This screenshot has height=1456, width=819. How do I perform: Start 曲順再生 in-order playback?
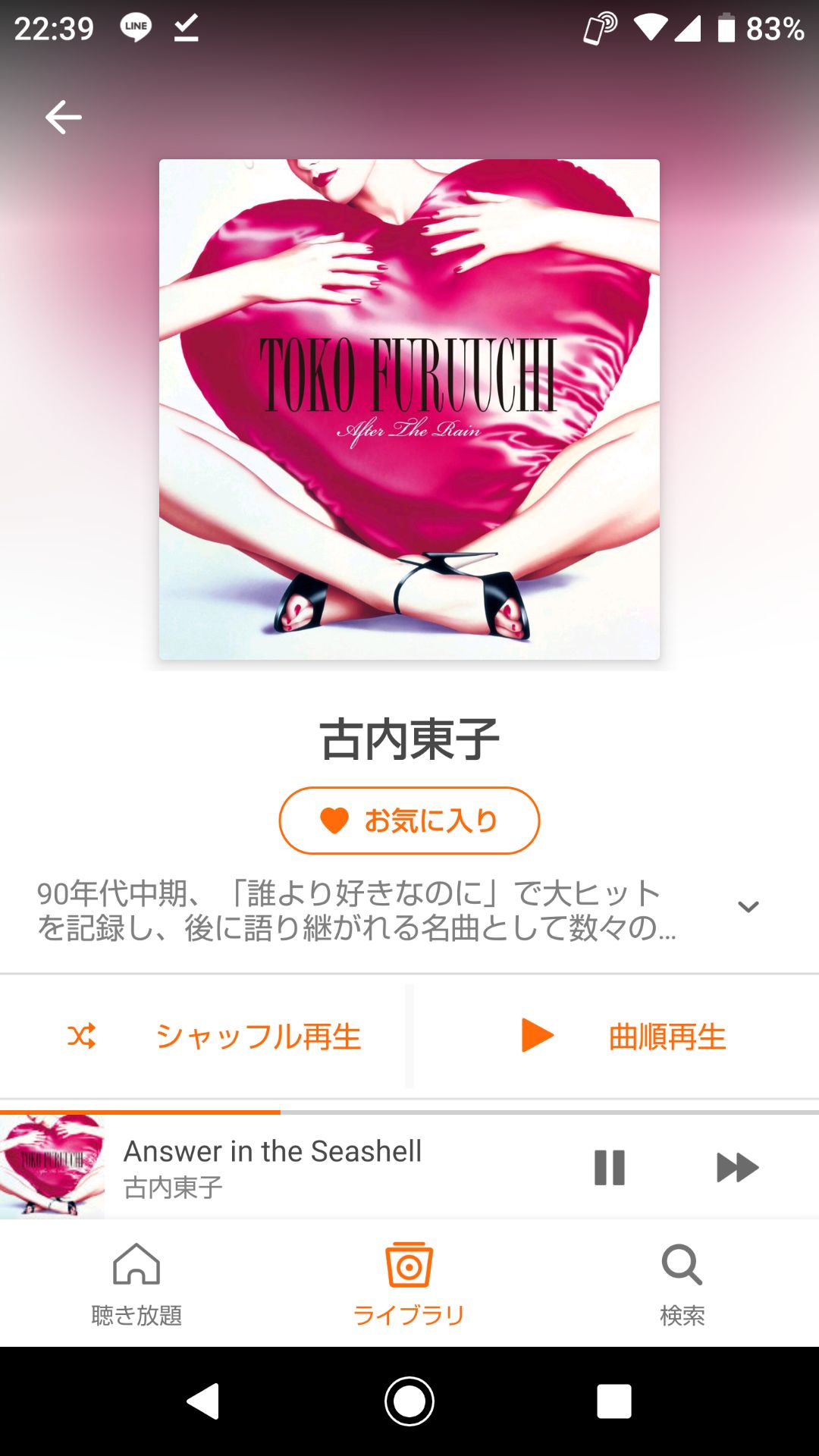coord(623,1036)
